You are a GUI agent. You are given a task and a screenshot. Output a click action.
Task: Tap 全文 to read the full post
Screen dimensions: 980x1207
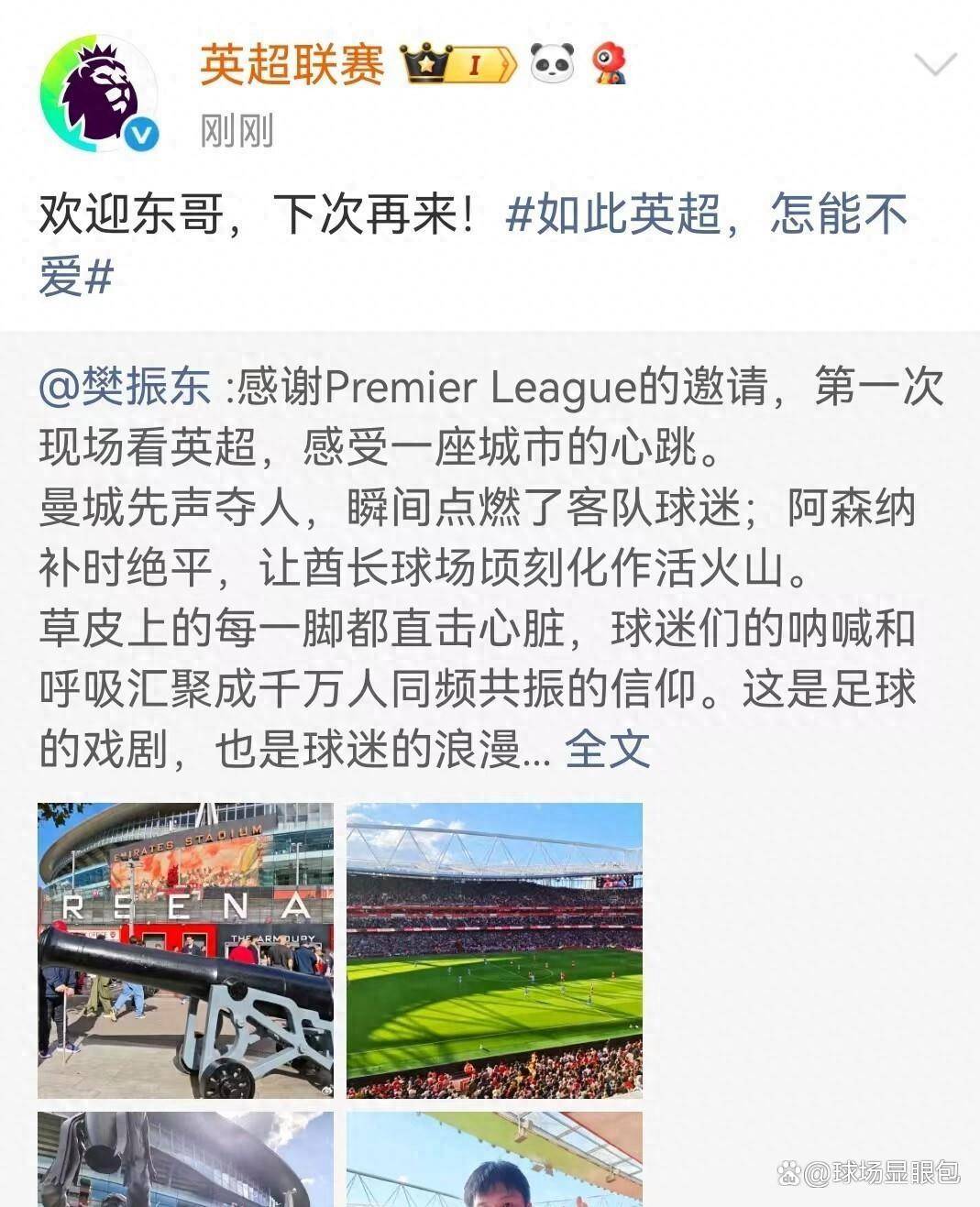[607, 750]
